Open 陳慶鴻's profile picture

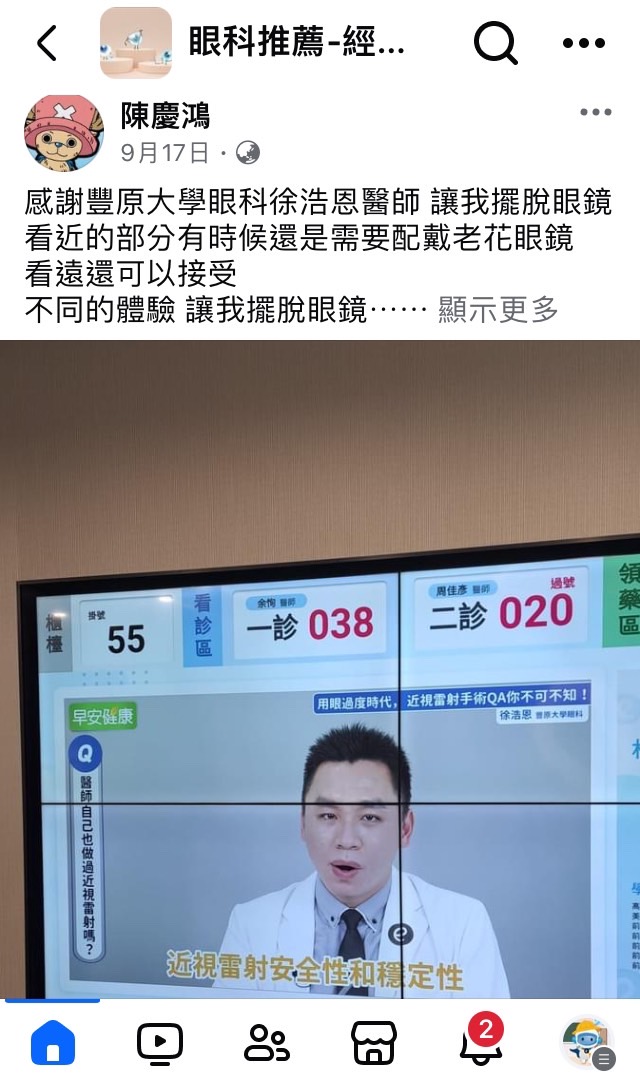coord(63,133)
